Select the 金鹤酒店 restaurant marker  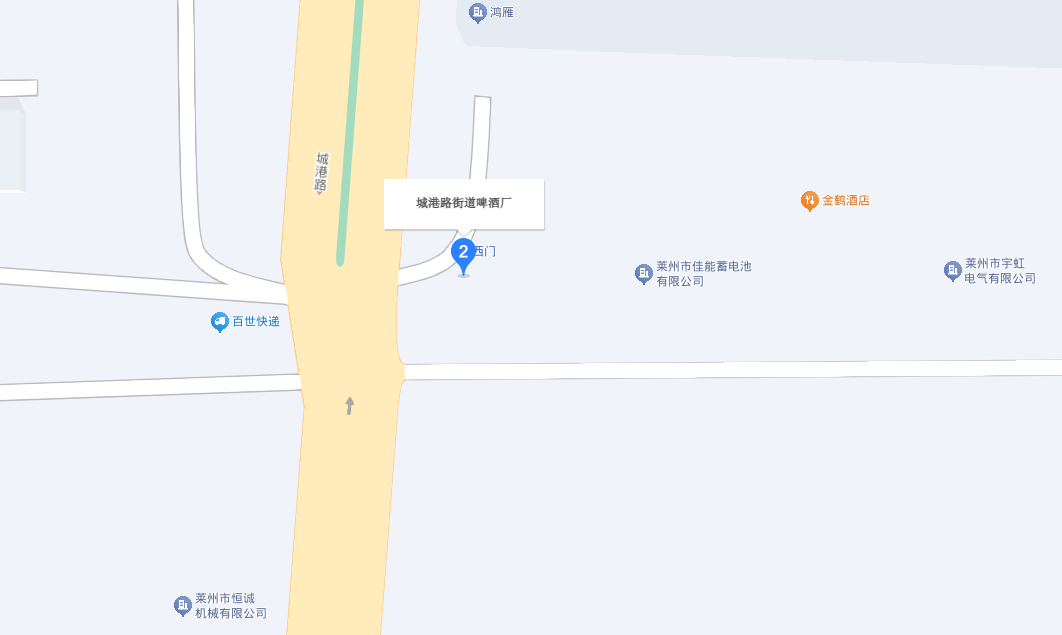[x=809, y=201]
